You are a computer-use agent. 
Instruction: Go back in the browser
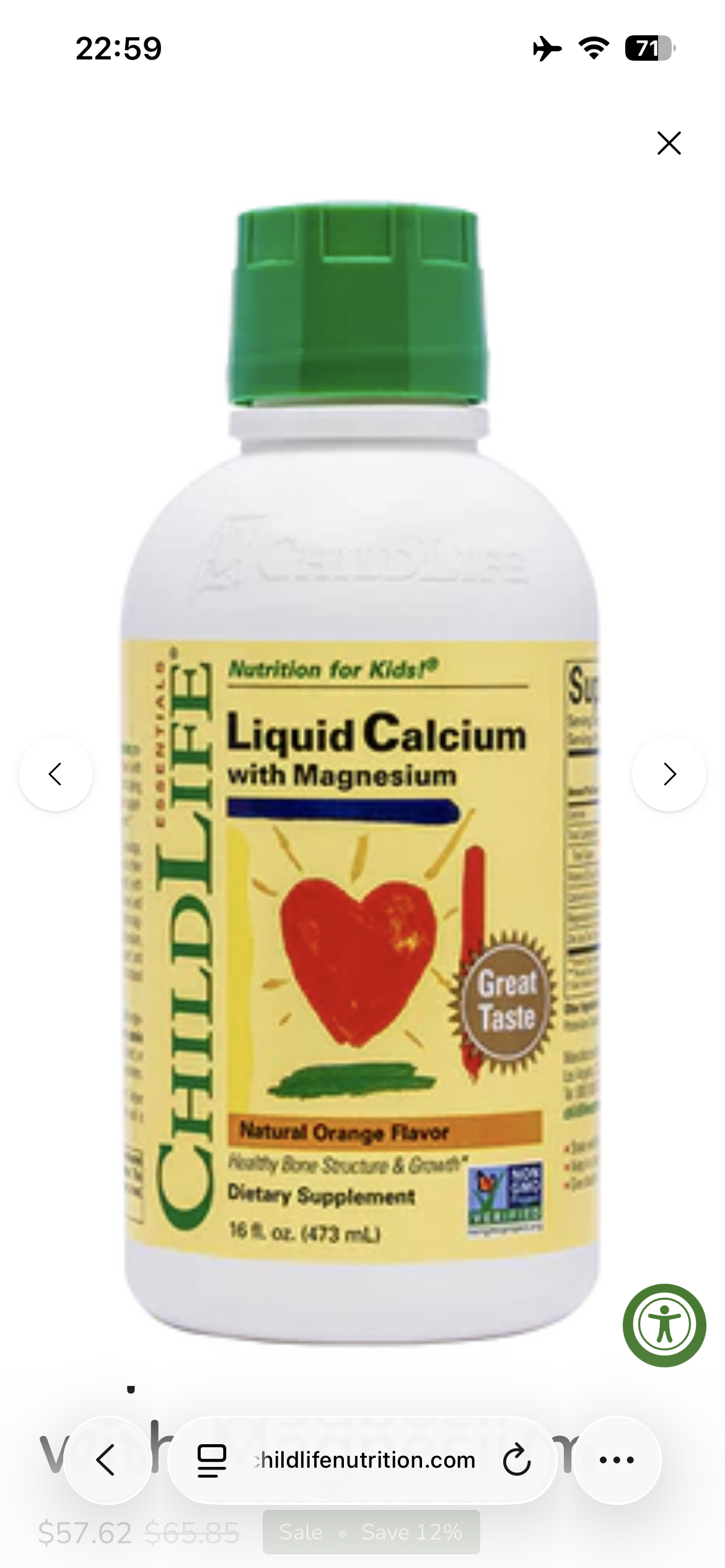tap(107, 1460)
